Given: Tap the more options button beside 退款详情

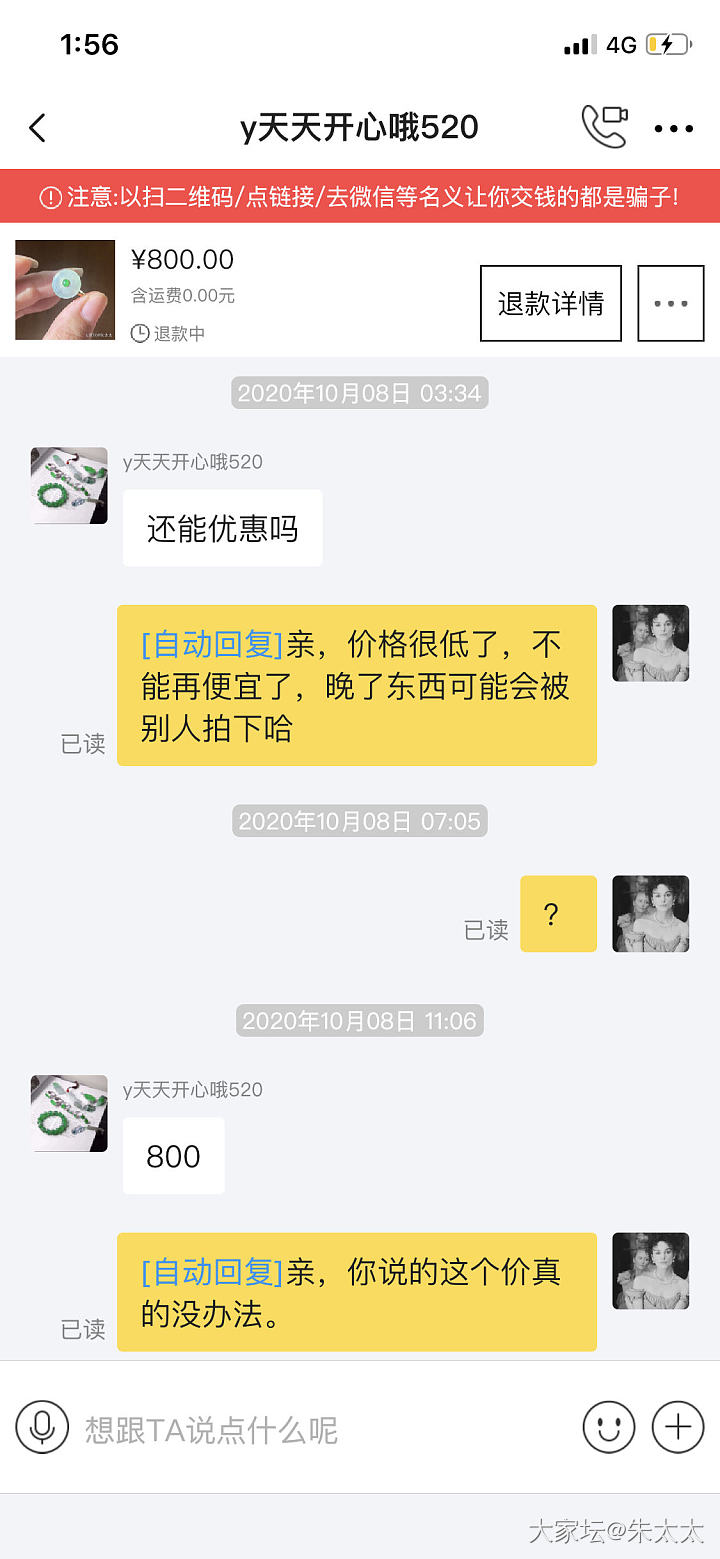Looking at the screenshot, I should pyautogui.click(x=671, y=303).
